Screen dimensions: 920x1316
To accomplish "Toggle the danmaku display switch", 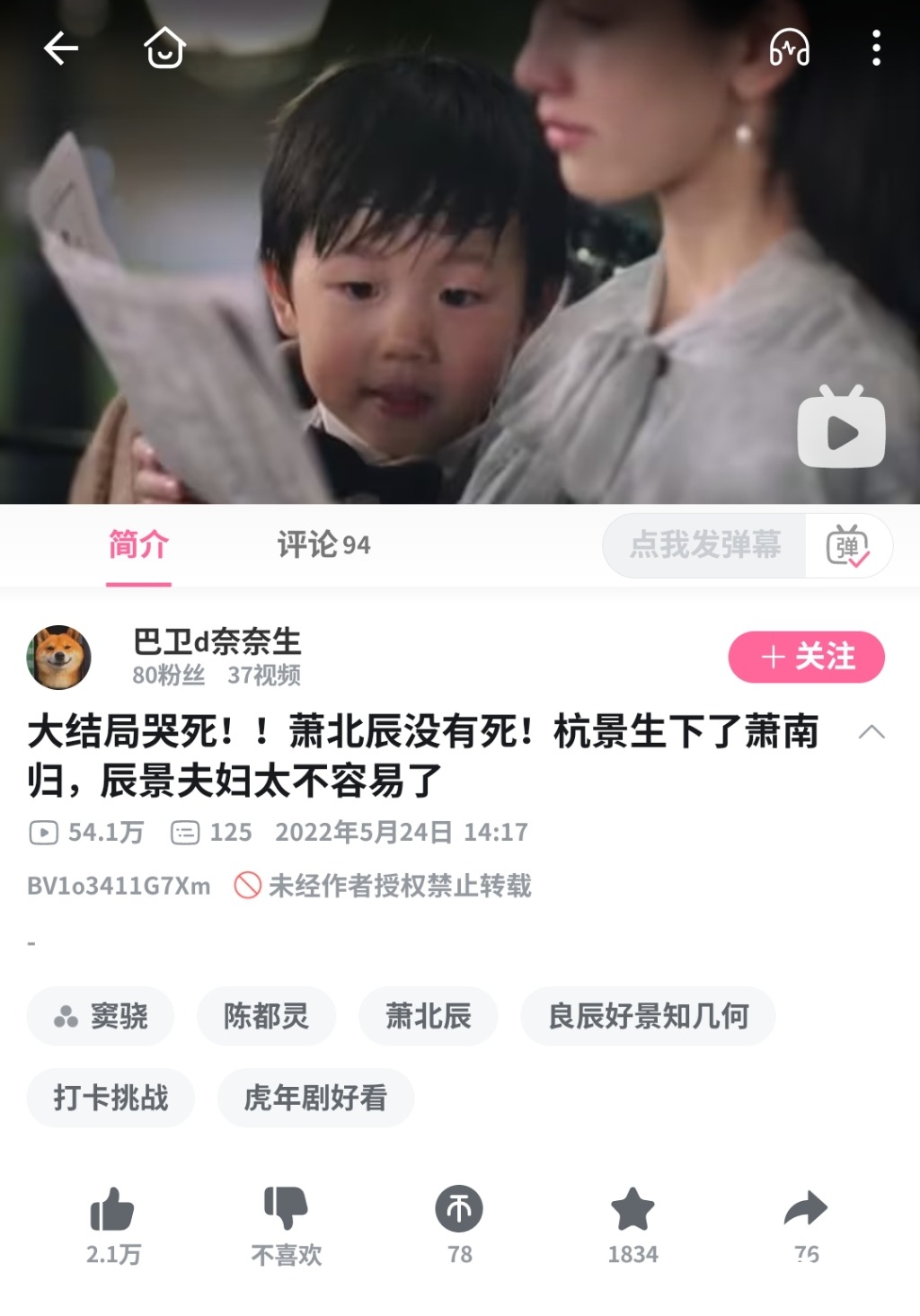I will click(847, 545).
